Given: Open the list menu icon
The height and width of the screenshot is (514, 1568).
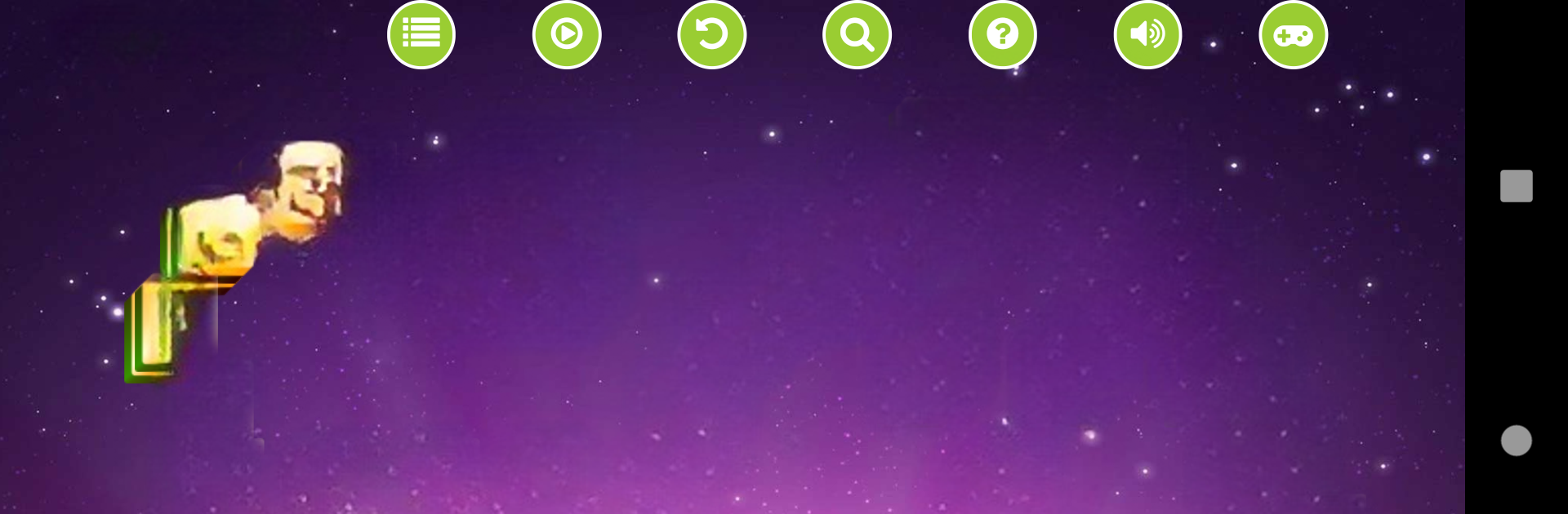Looking at the screenshot, I should tap(421, 34).
